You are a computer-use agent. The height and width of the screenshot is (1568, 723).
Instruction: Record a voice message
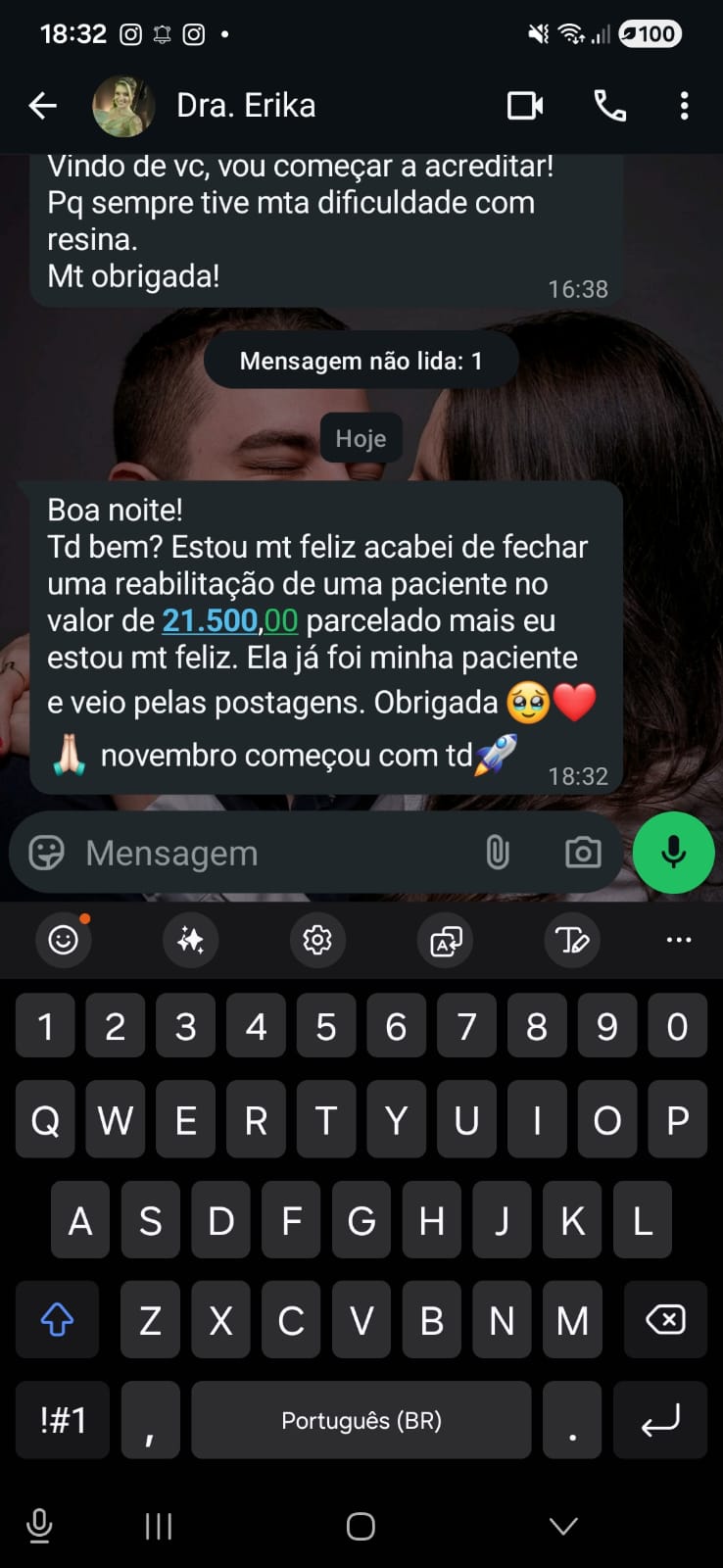(673, 853)
